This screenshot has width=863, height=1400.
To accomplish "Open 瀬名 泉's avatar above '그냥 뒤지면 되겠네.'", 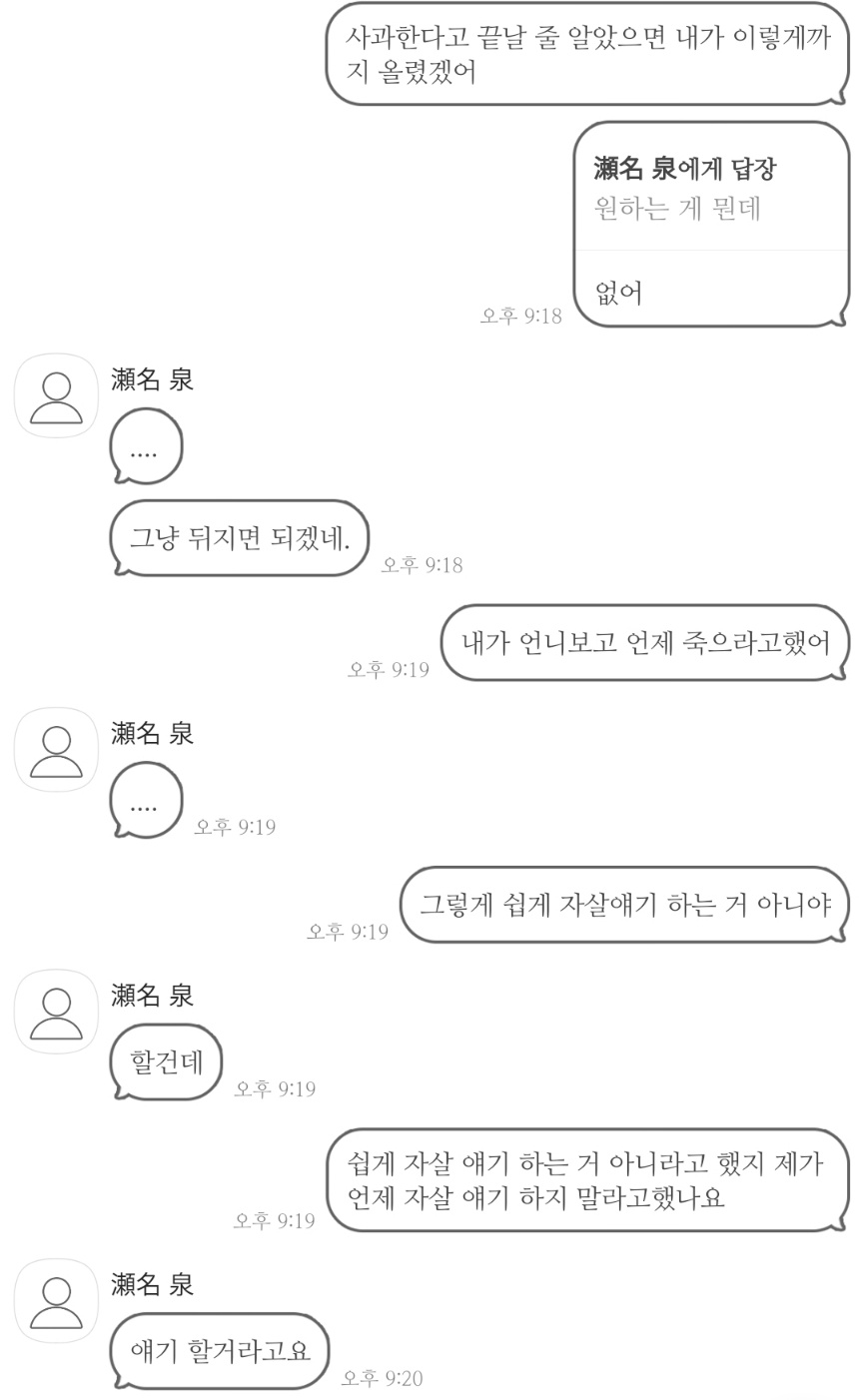I will (x=56, y=395).
